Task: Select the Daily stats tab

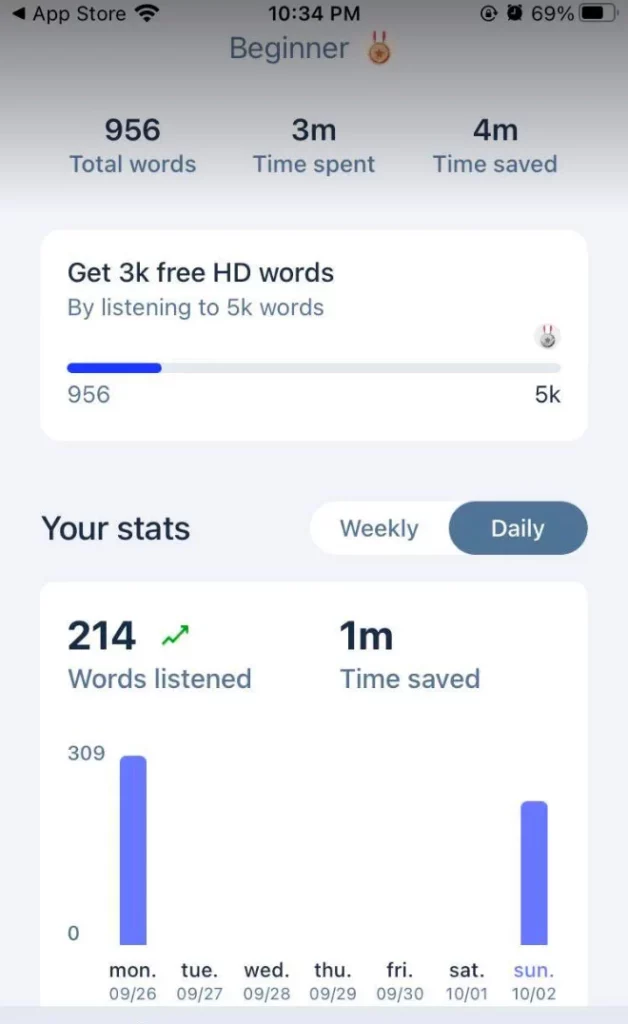Action: (x=517, y=529)
